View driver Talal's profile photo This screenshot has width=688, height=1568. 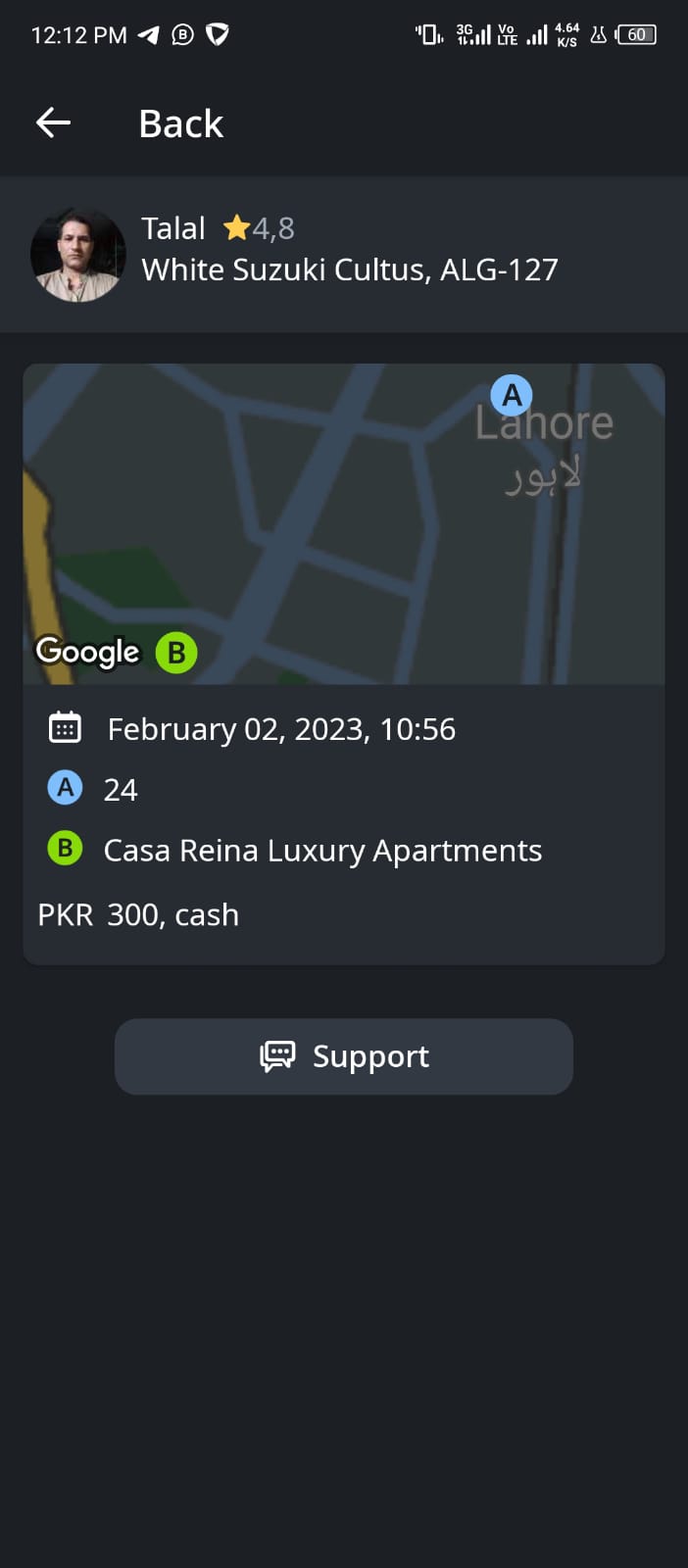(x=78, y=255)
